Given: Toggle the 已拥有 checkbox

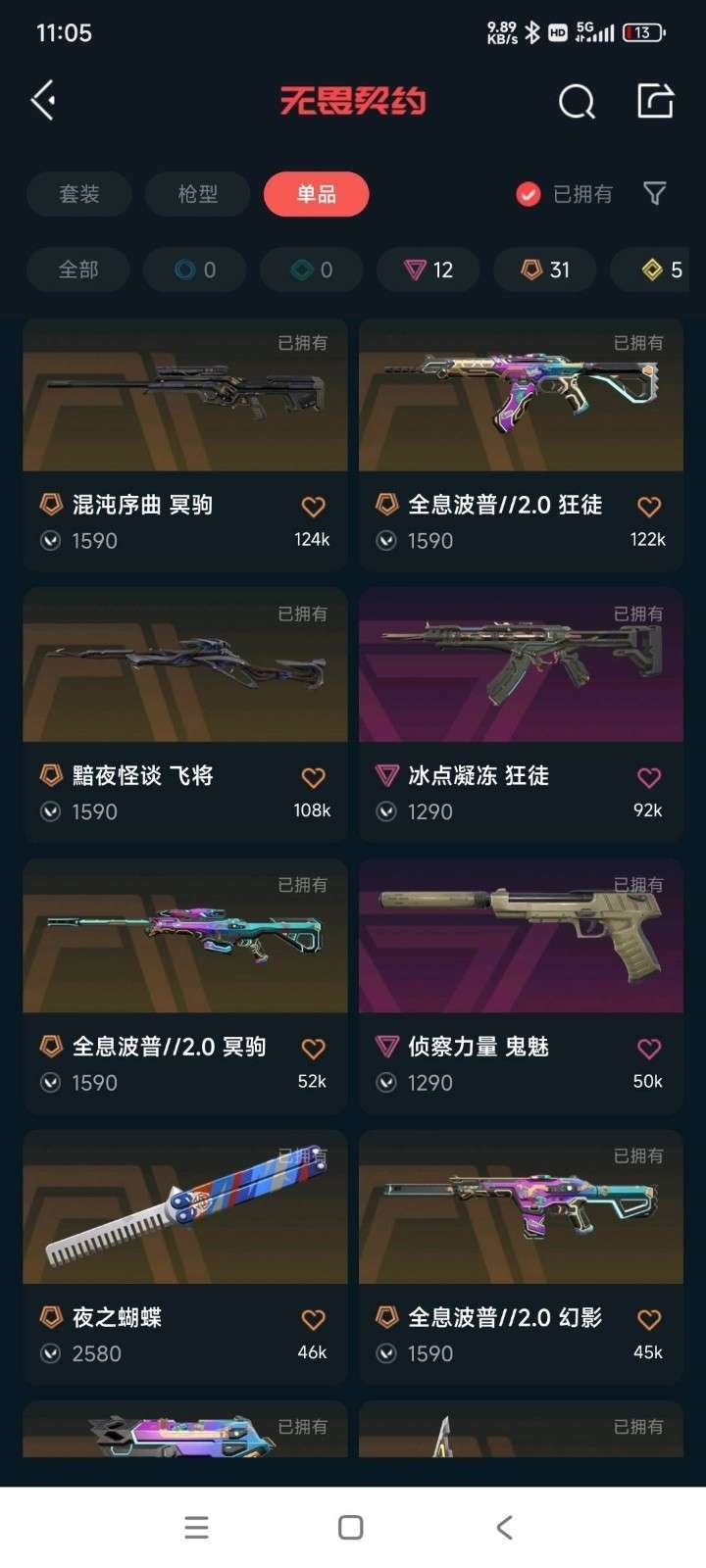Looking at the screenshot, I should pos(564,194).
